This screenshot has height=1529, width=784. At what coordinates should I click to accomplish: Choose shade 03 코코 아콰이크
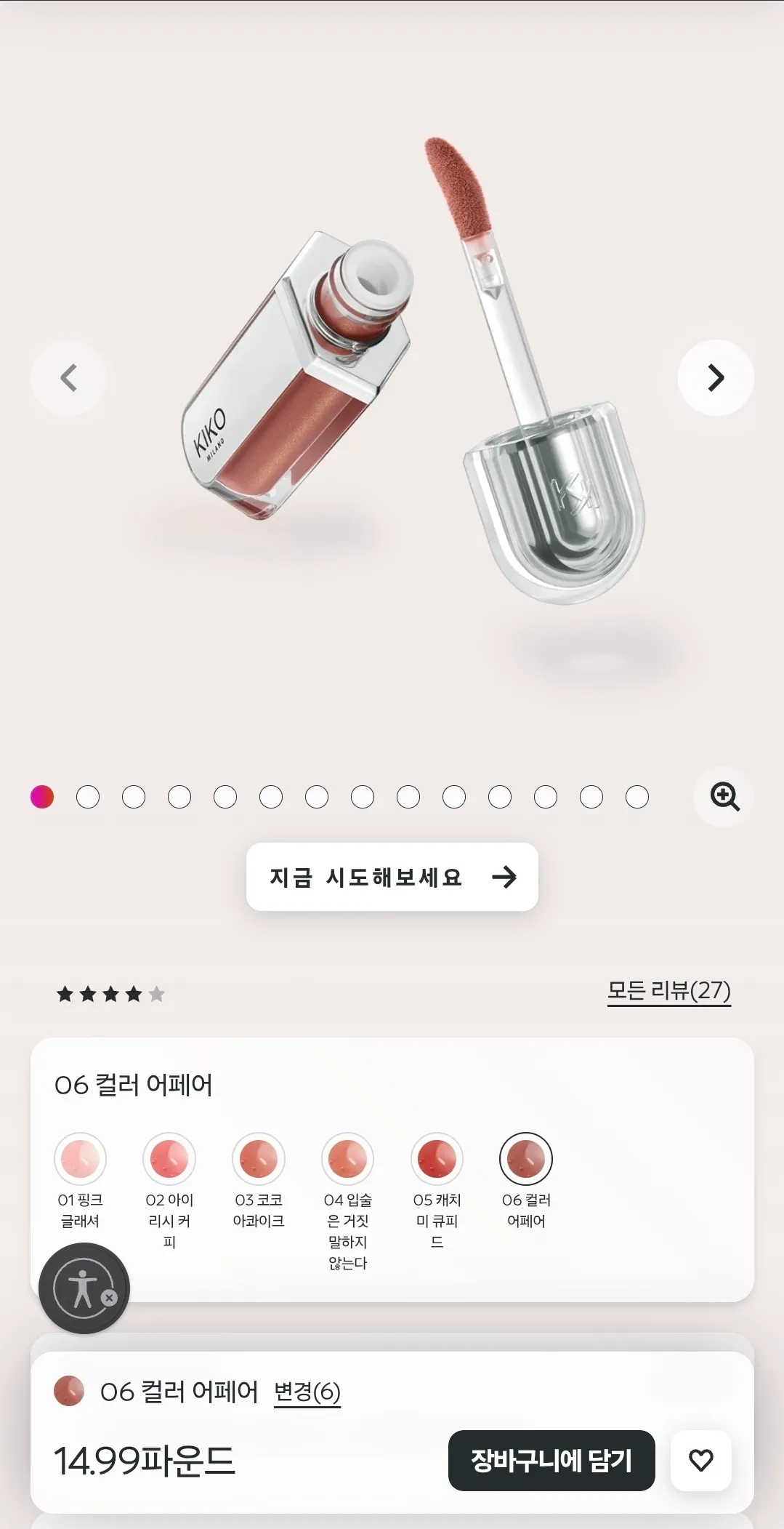pos(259,1159)
